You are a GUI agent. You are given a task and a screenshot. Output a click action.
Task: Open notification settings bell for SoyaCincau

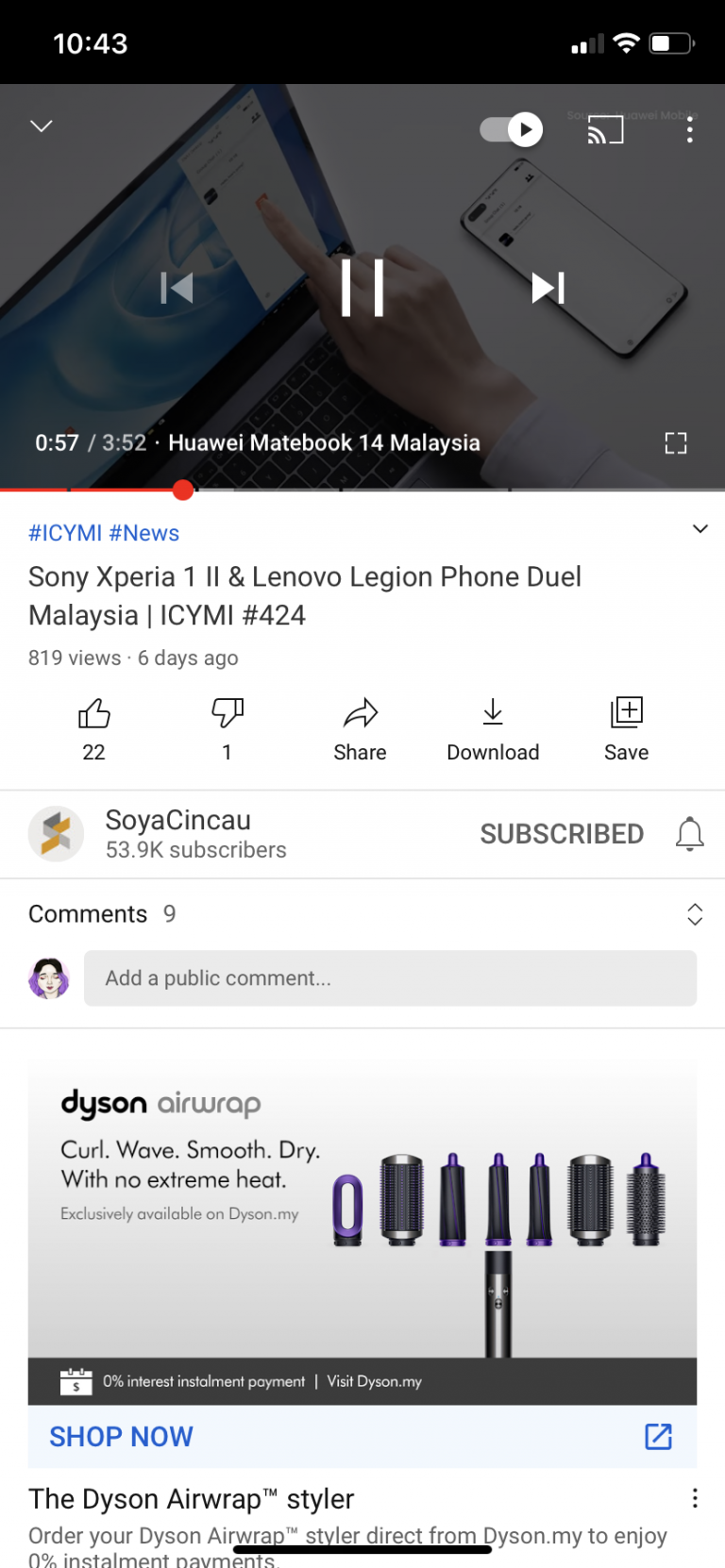(x=690, y=834)
